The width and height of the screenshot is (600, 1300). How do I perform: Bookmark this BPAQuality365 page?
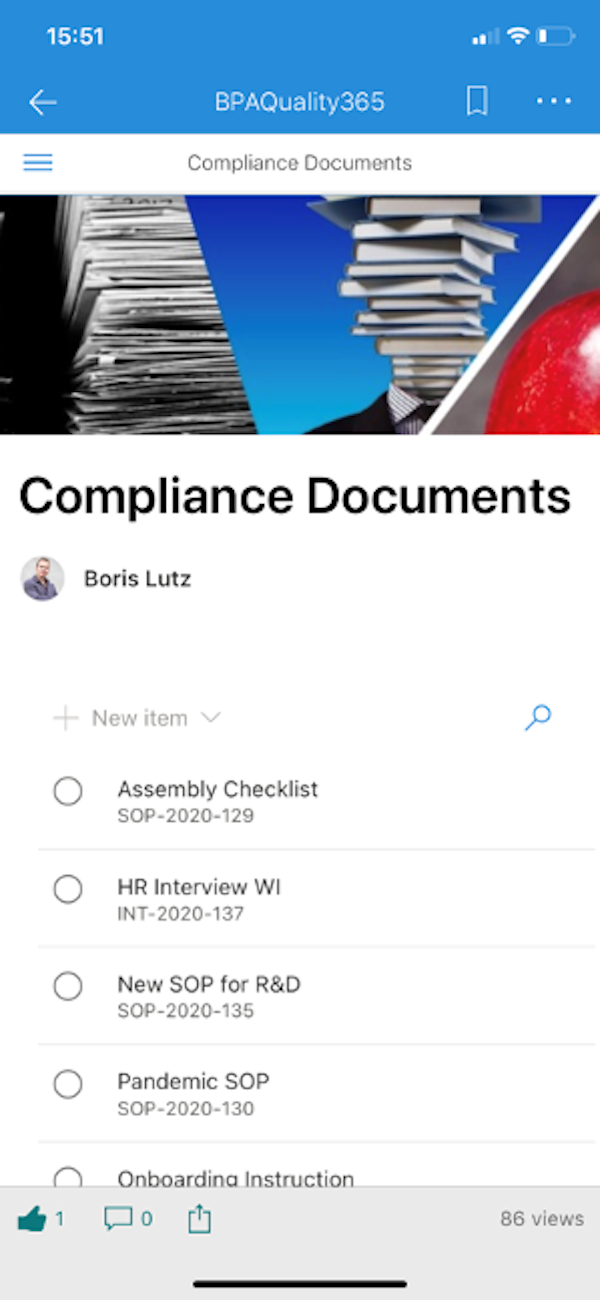(477, 101)
